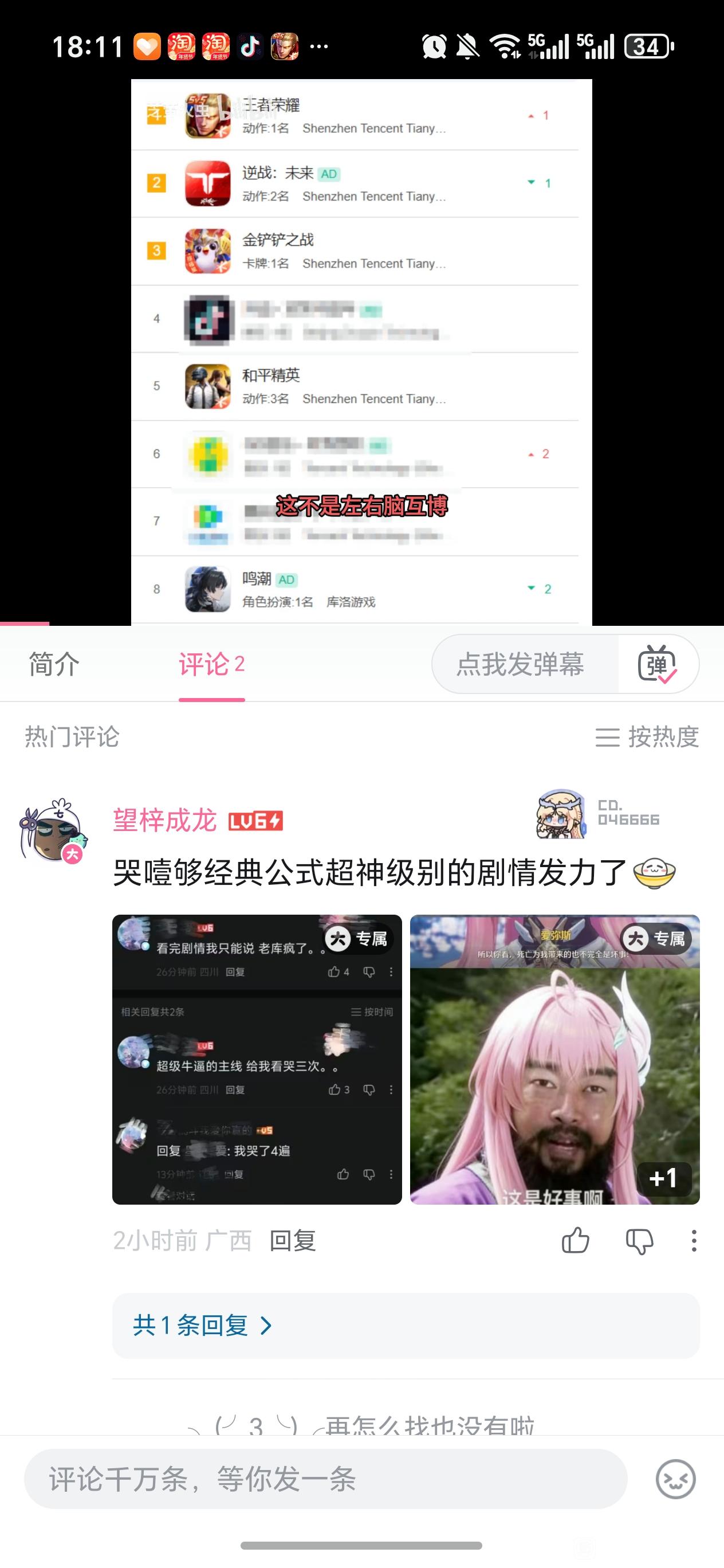Expand 共1条回复 replies
724x1568 pixels.
202,1325
